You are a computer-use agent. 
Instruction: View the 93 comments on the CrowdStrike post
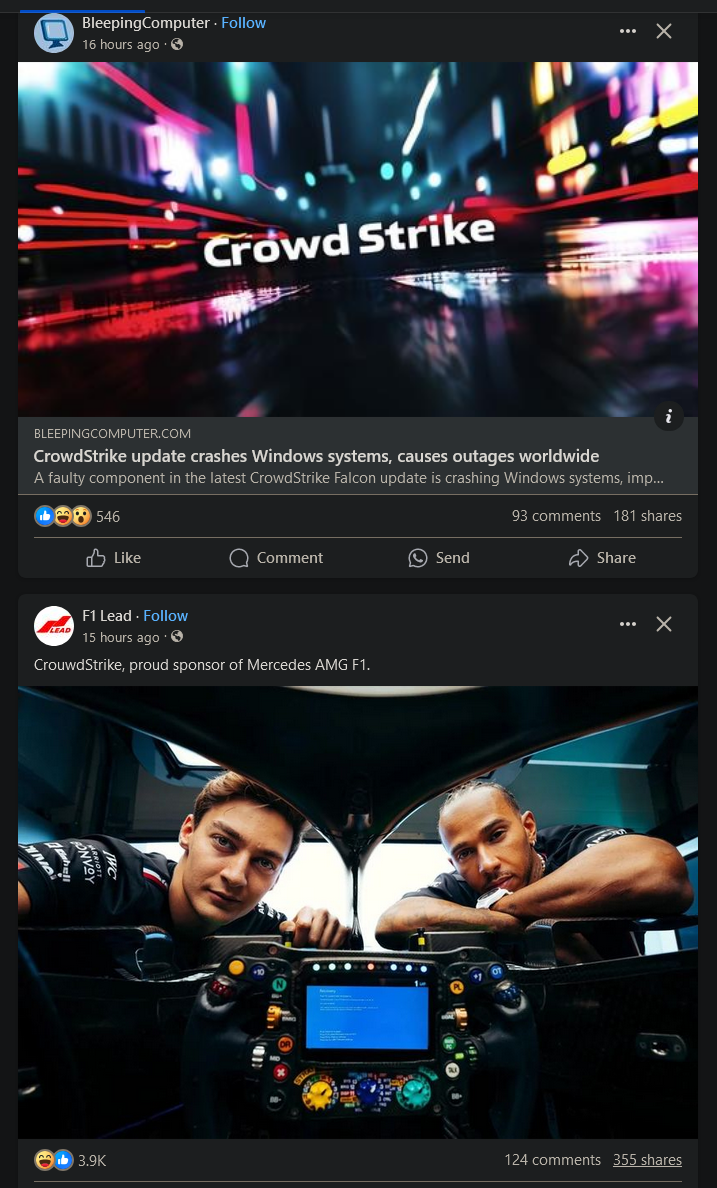(x=556, y=516)
